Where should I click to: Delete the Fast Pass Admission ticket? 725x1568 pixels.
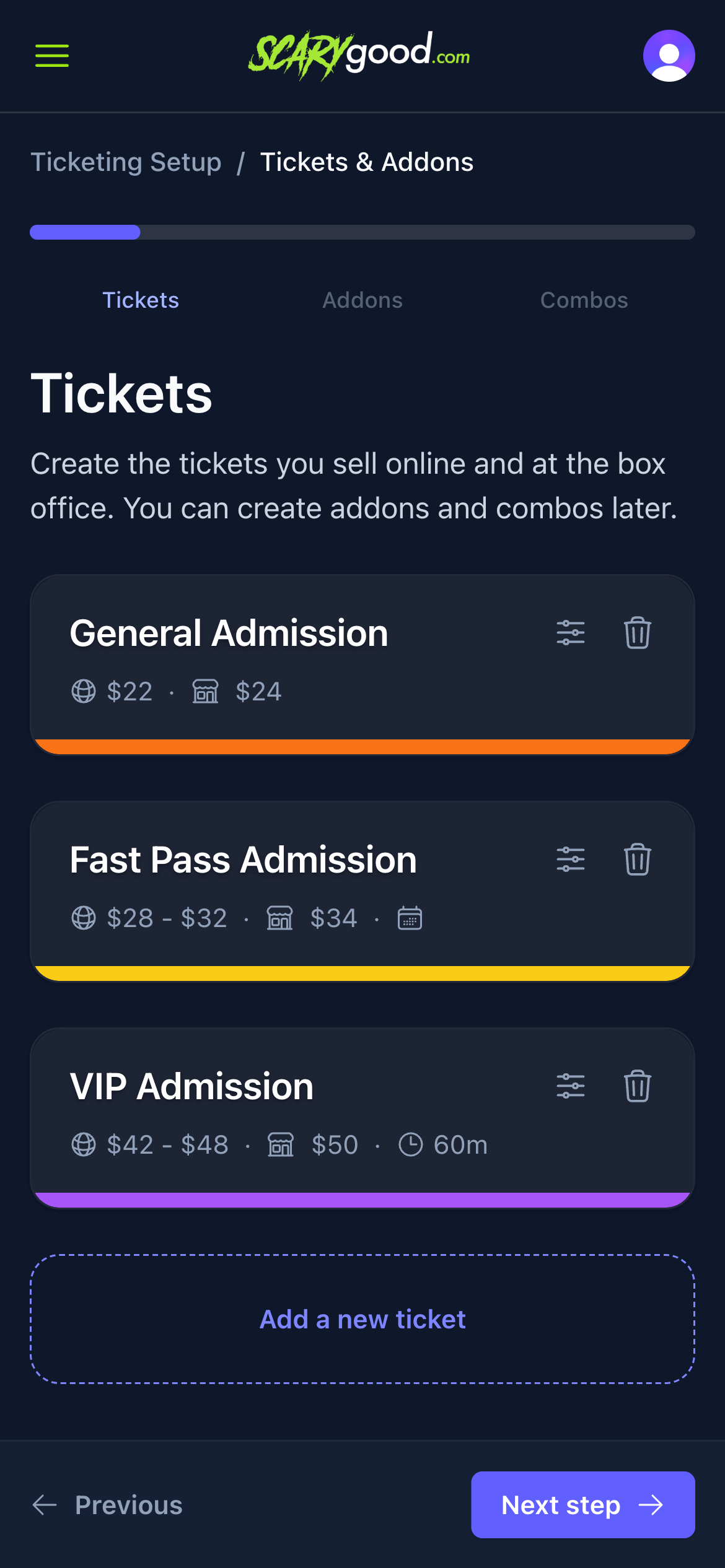638,859
